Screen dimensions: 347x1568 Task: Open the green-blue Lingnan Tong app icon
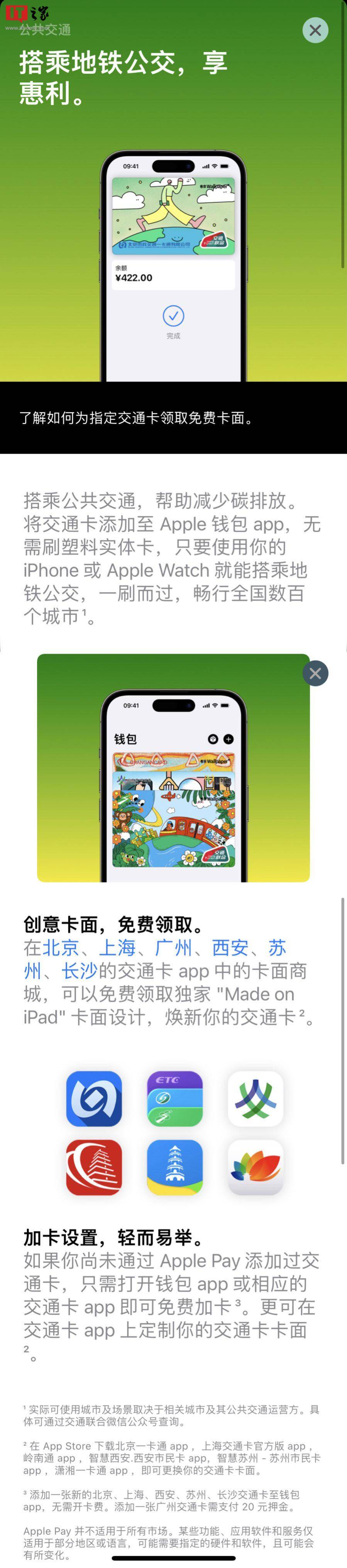(255, 1099)
